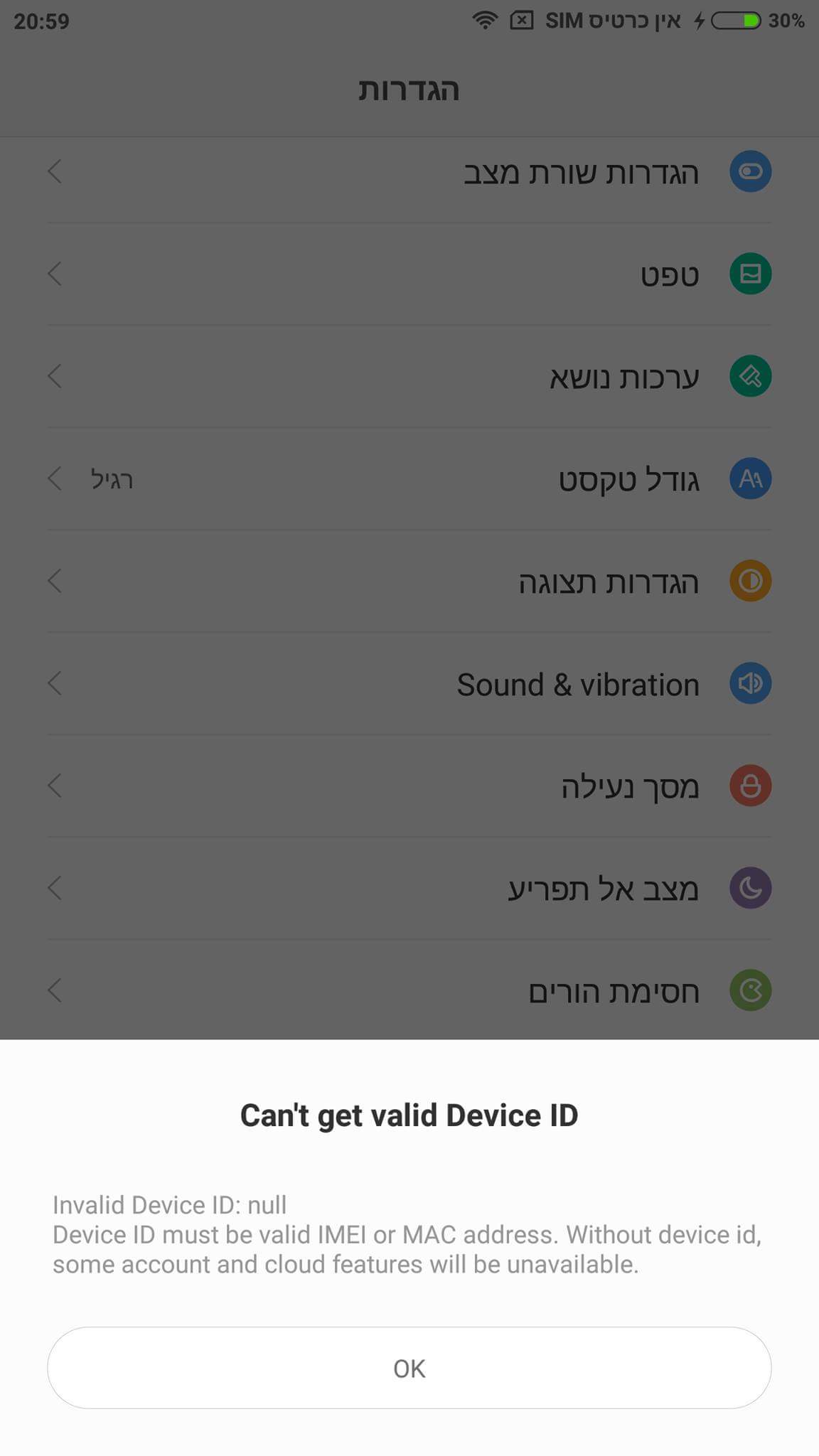Dismiss the Device ID dialog with OK
819x1456 pixels.
click(x=409, y=1368)
